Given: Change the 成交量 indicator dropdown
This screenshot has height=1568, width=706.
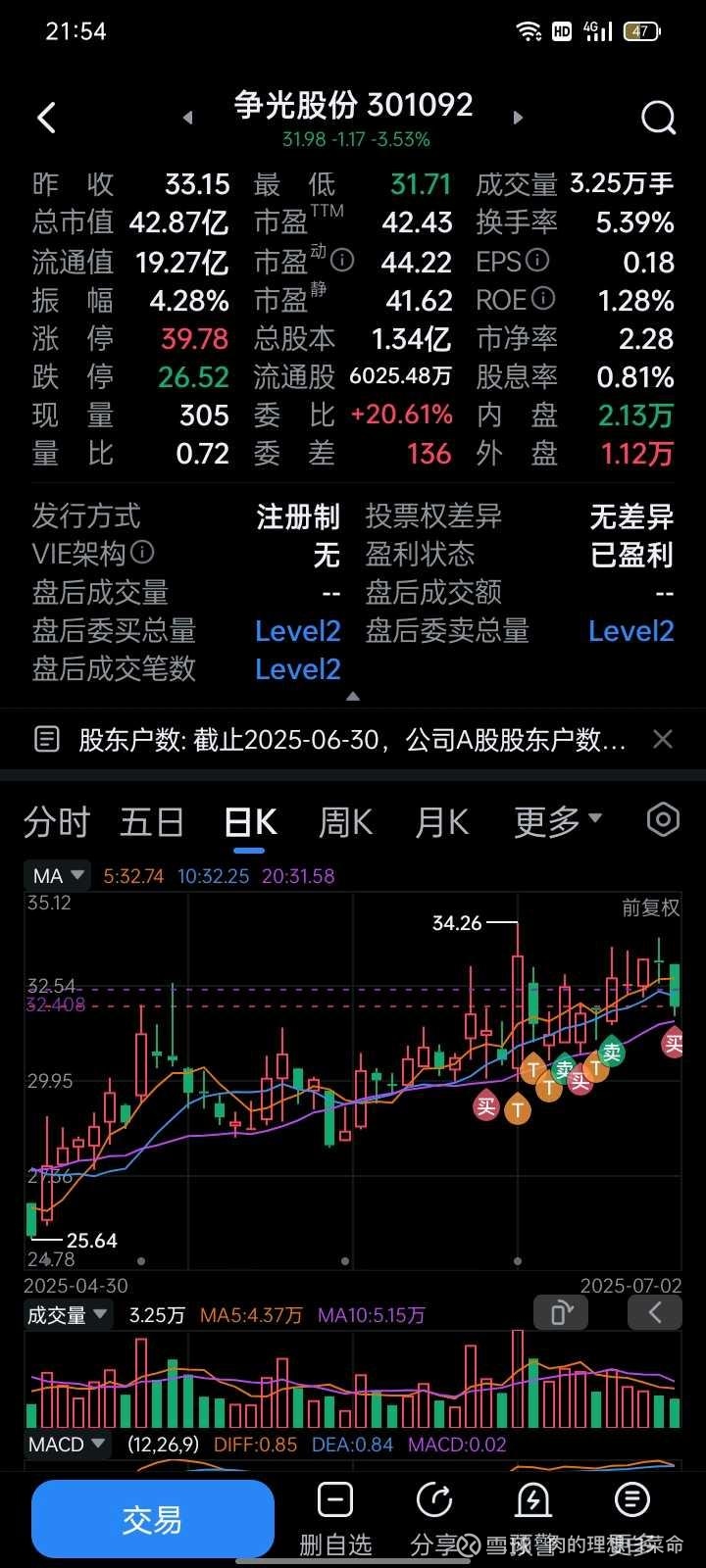Looking at the screenshot, I should [x=69, y=1315].
